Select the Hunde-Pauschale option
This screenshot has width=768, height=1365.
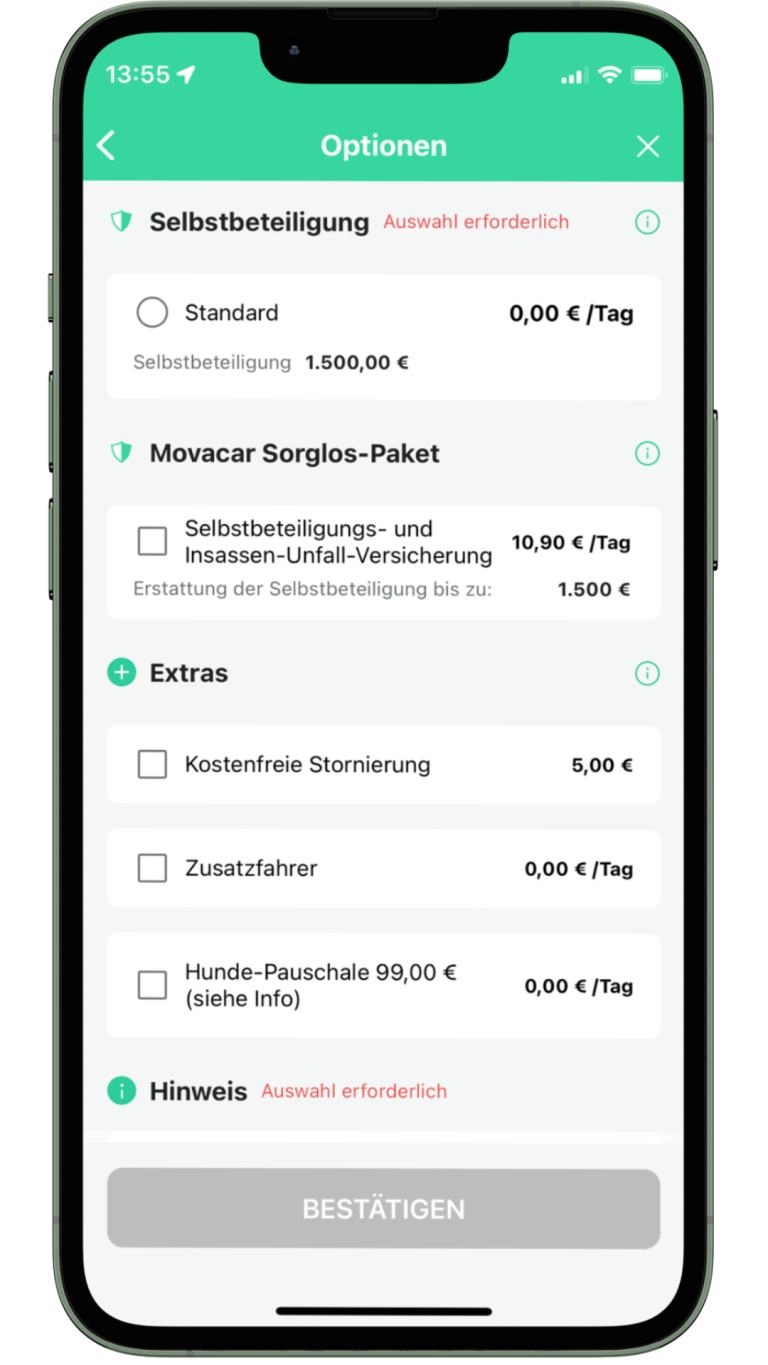[x=152, y=985]
